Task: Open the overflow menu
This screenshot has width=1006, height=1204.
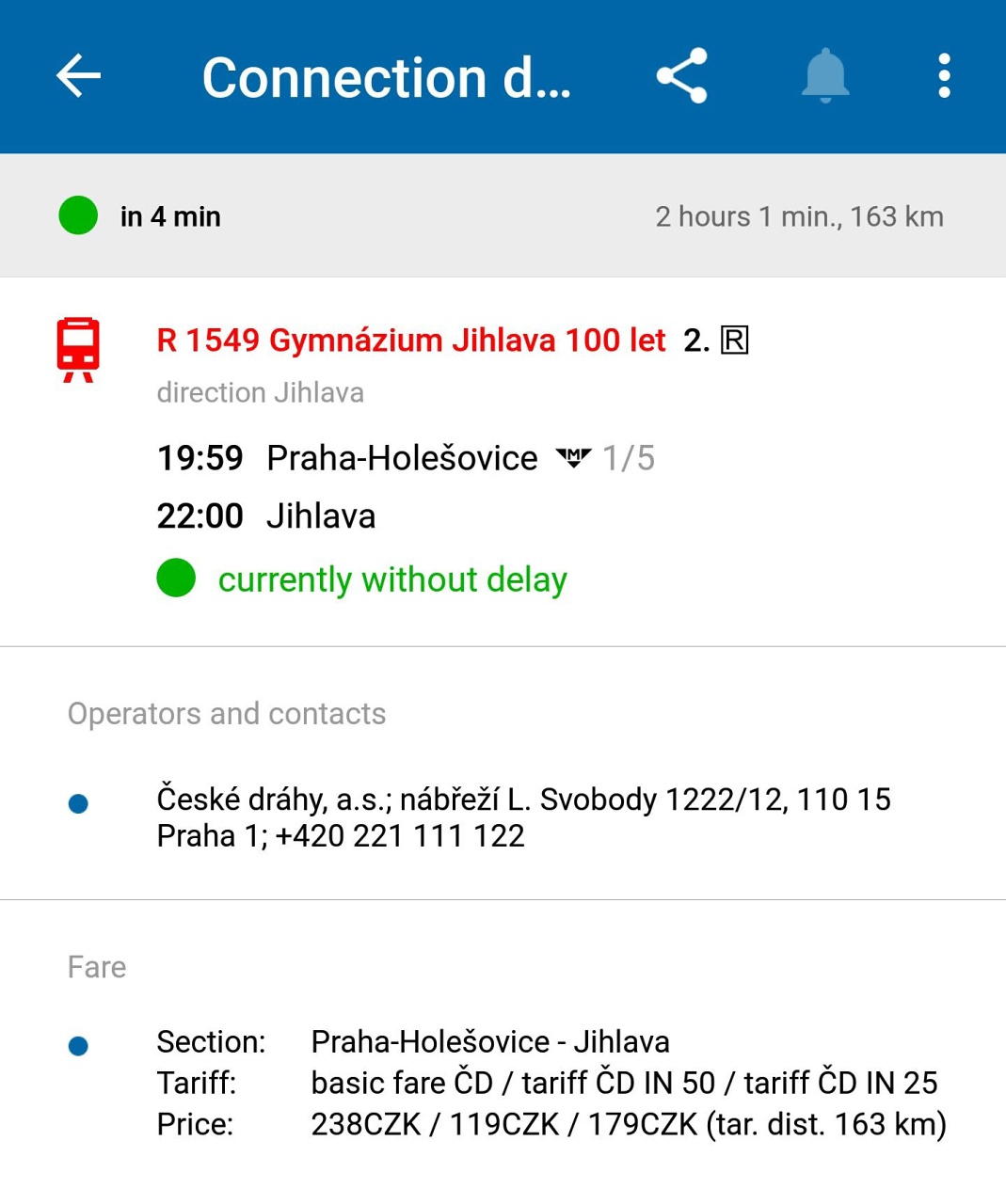Action: click(944, 76)
